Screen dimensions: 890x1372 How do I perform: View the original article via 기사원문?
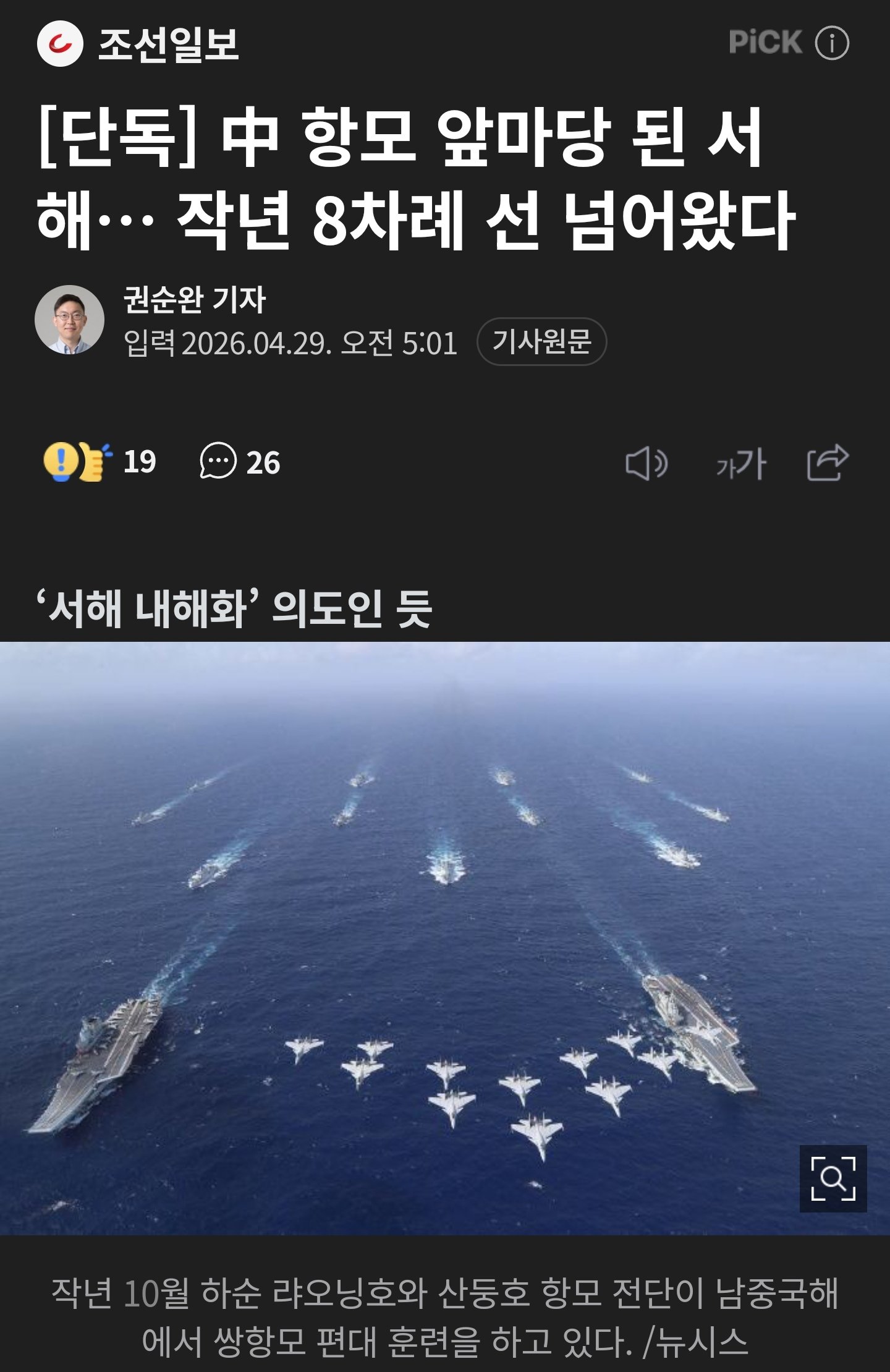[541, 341]
